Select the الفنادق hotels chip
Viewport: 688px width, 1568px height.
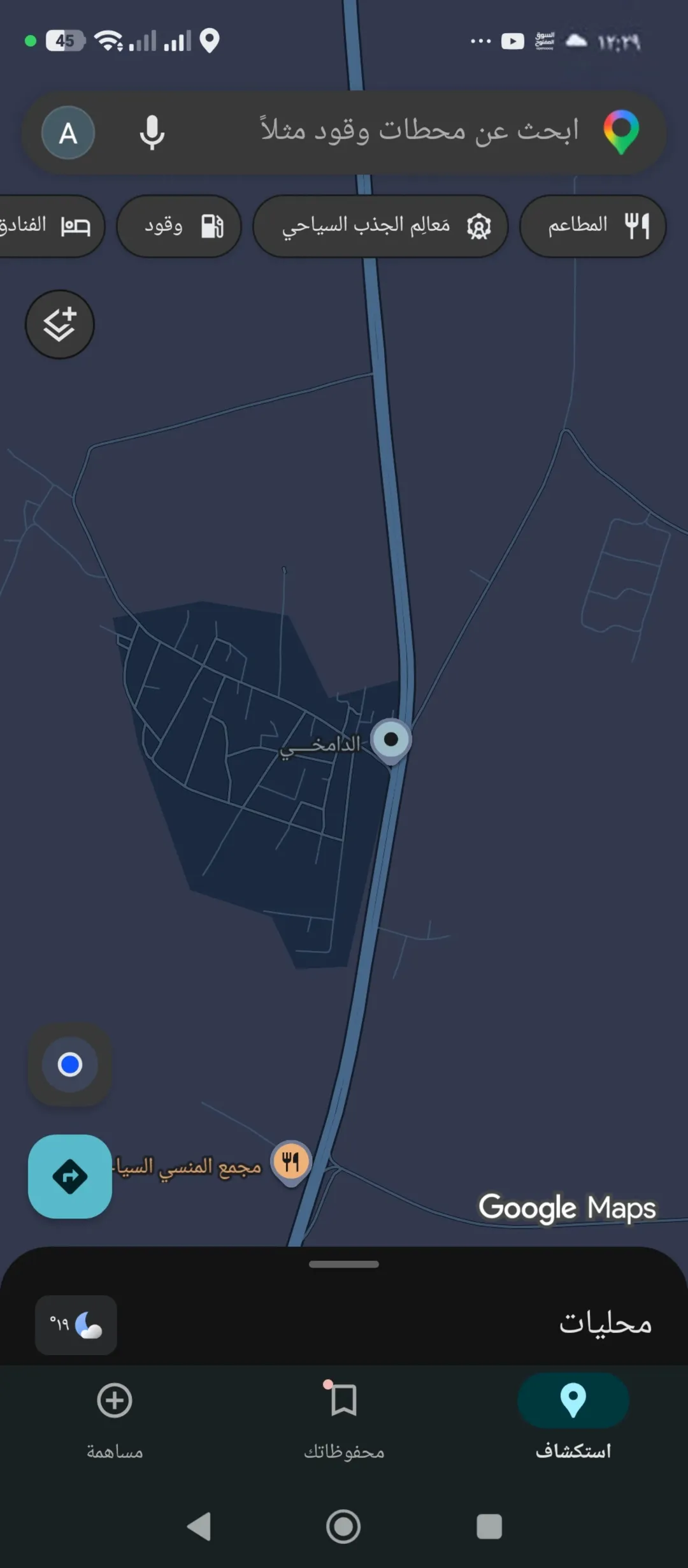(50, 226)
